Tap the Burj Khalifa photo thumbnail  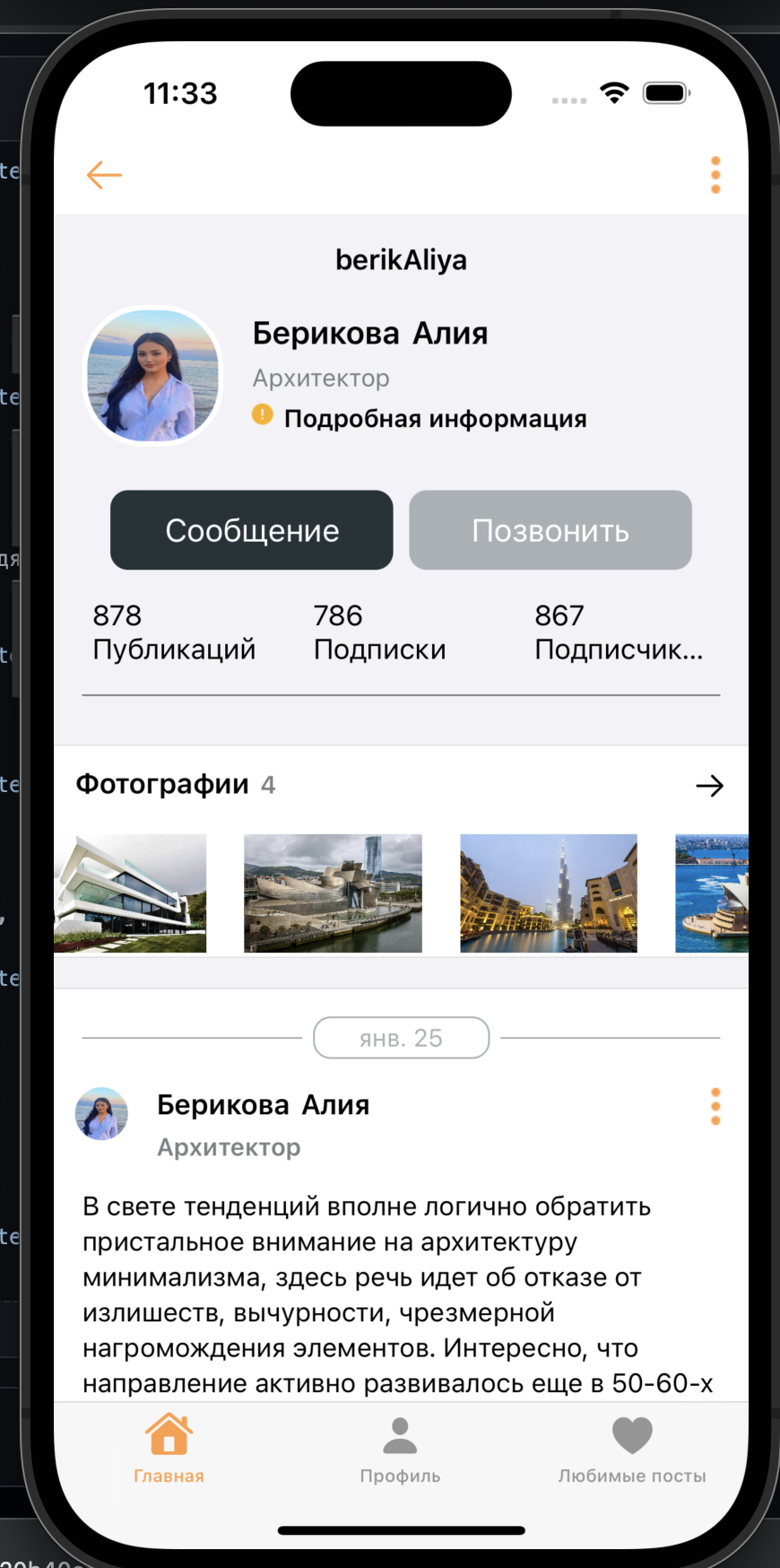click(x=549, y=893)
